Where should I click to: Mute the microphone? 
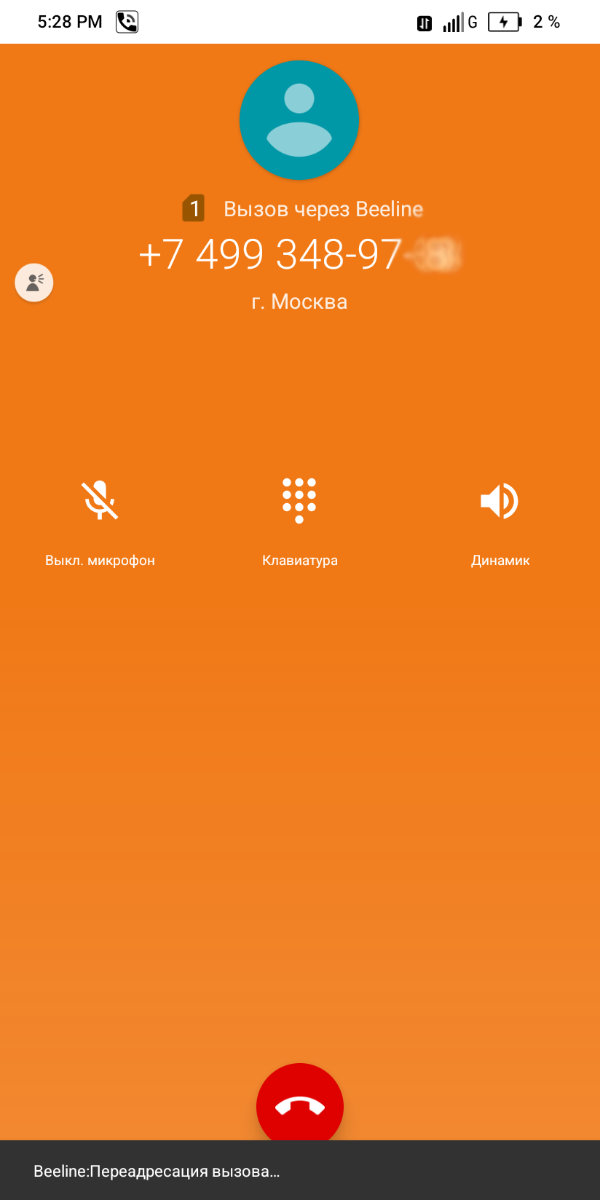100,501
